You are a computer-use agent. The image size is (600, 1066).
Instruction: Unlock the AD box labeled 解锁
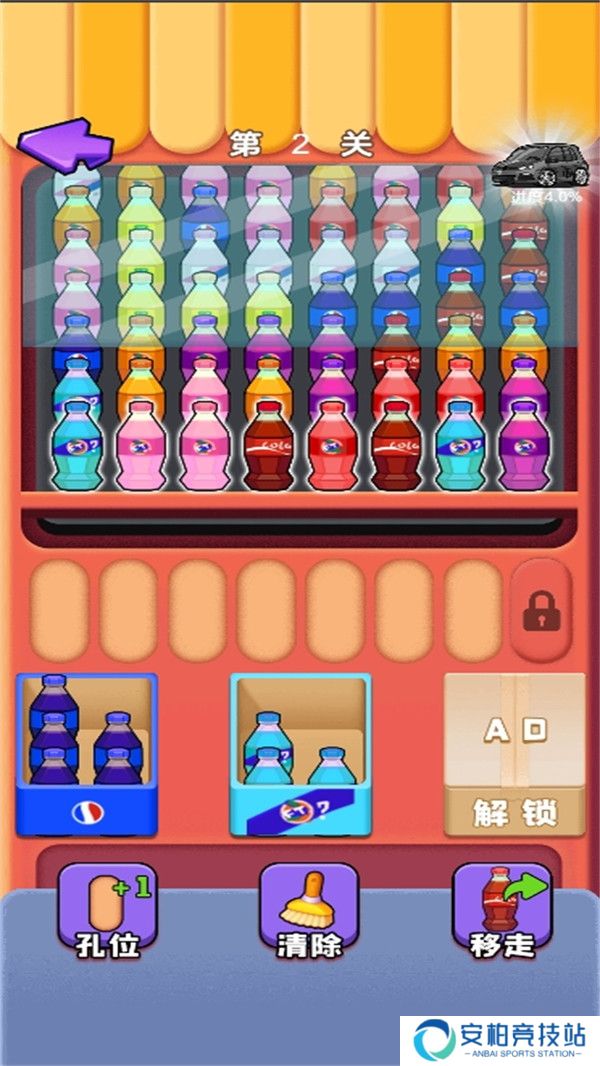click(x=514, y=811)
